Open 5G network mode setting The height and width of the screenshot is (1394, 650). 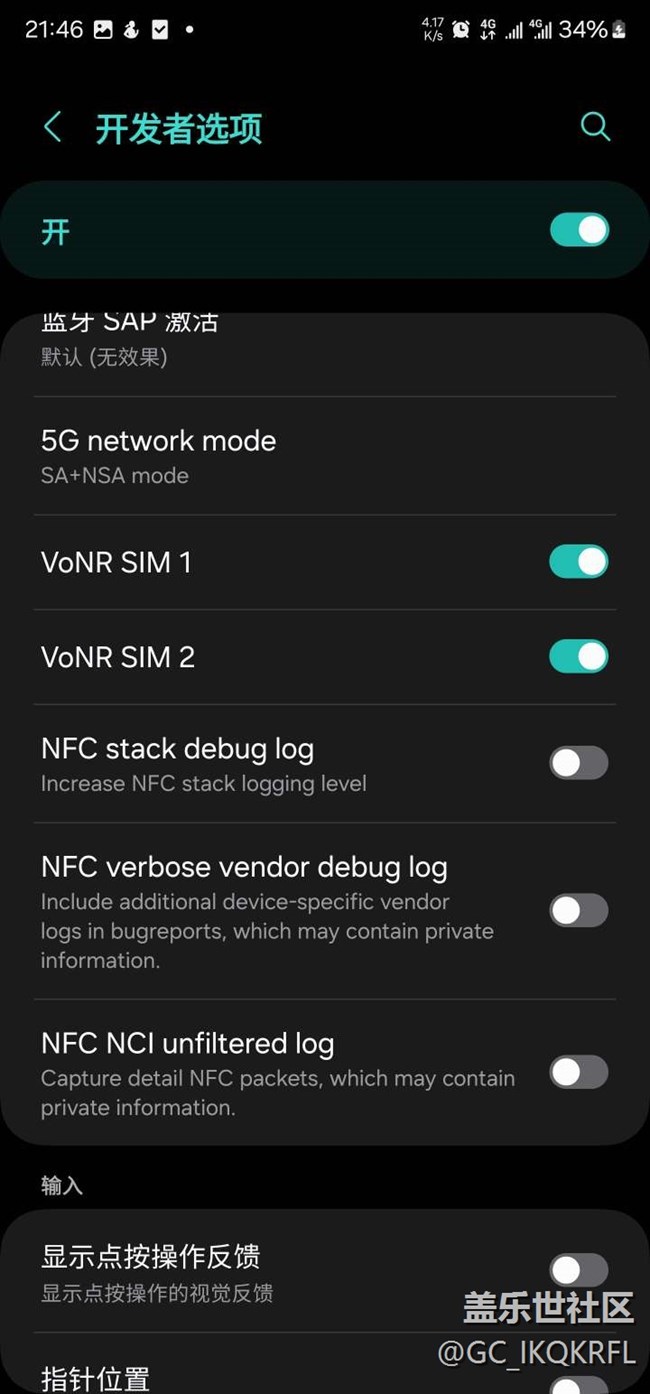pyautogui.click(x=325, y=456)
